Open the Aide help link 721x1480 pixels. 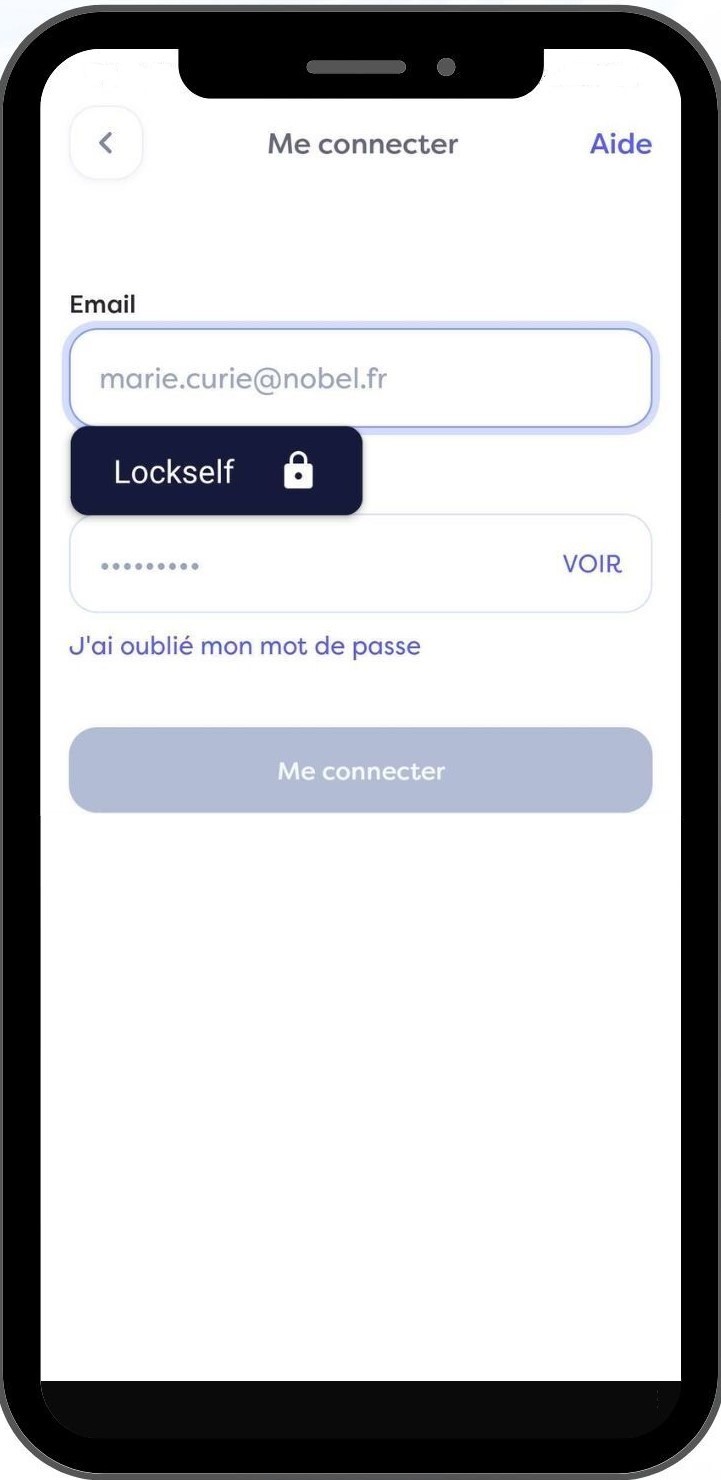click(620, 144)
